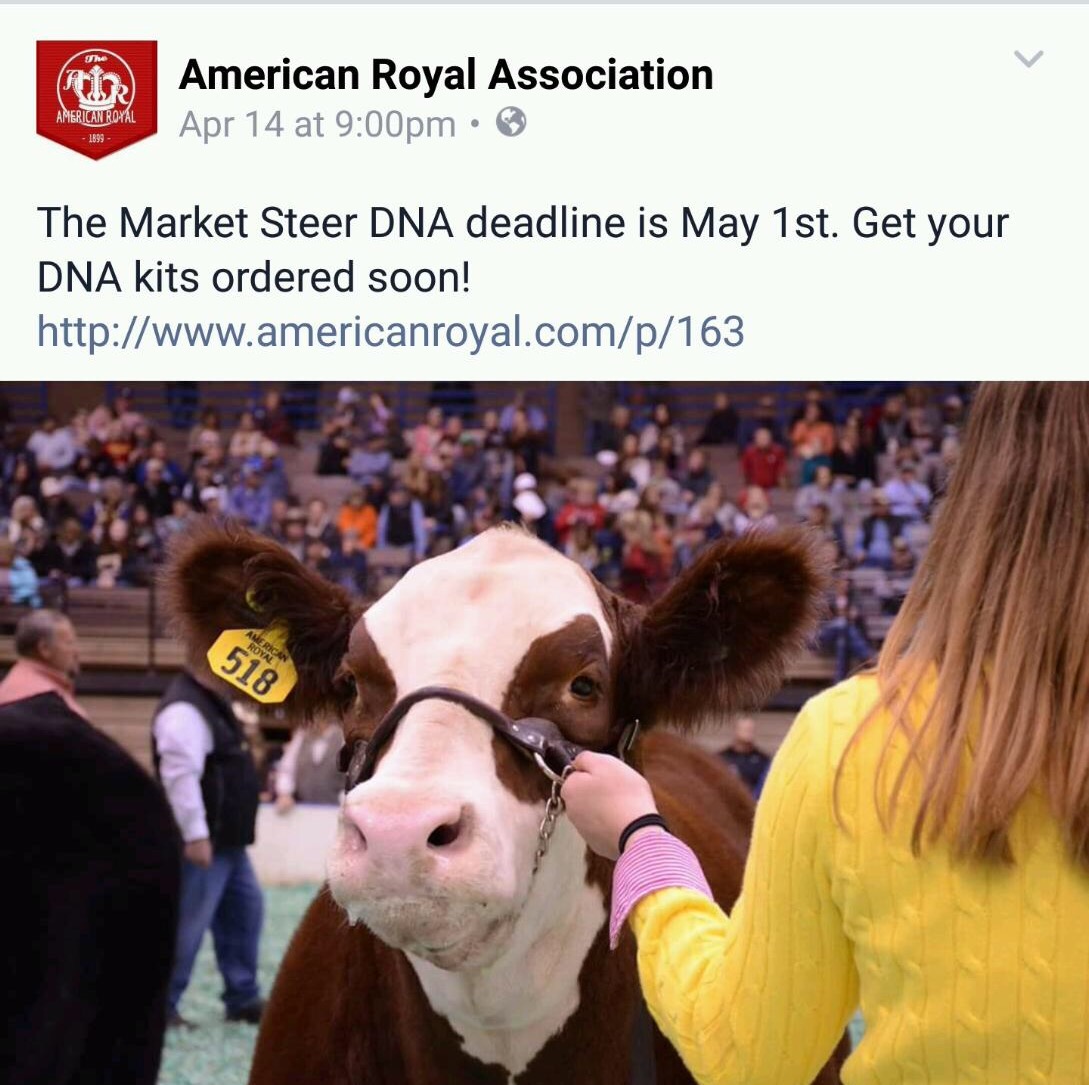Visit the American Royal Association page name

click(x=445, y=75)
